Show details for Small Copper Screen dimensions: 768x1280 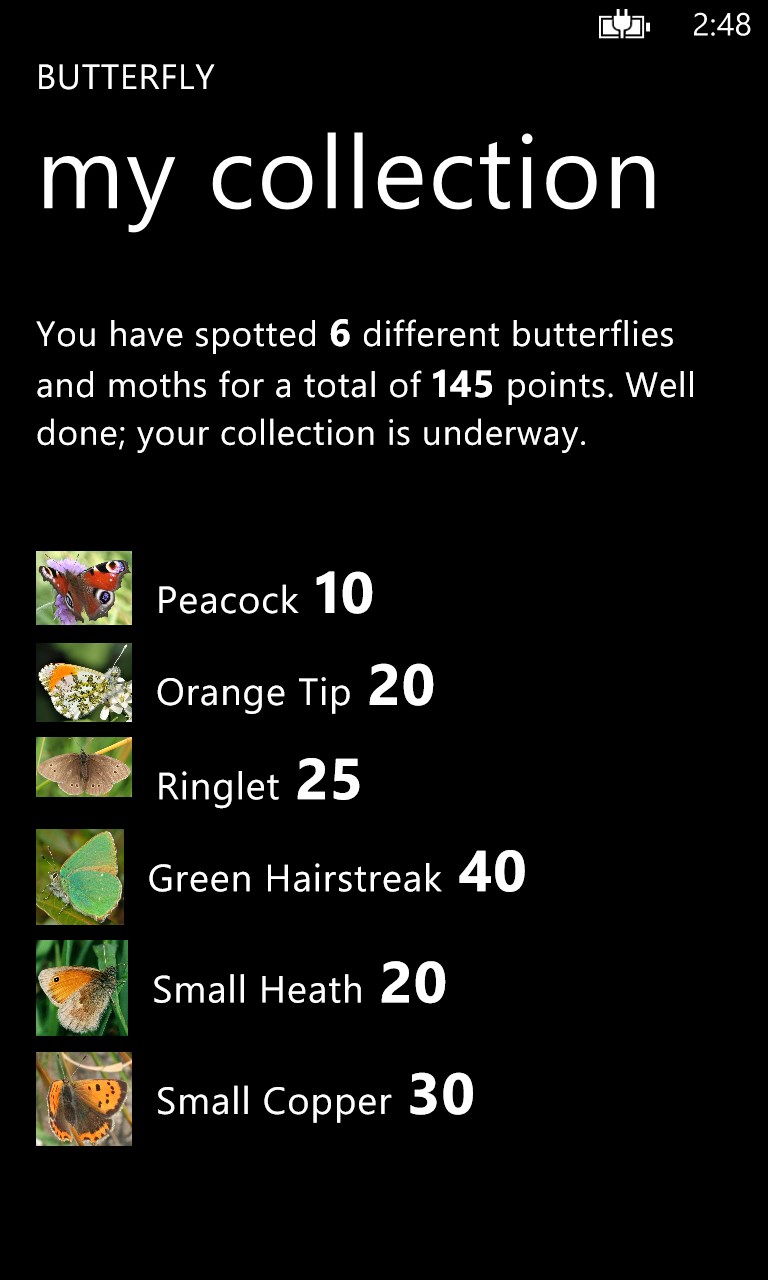pyautogui.click(x=273, y=1101)
